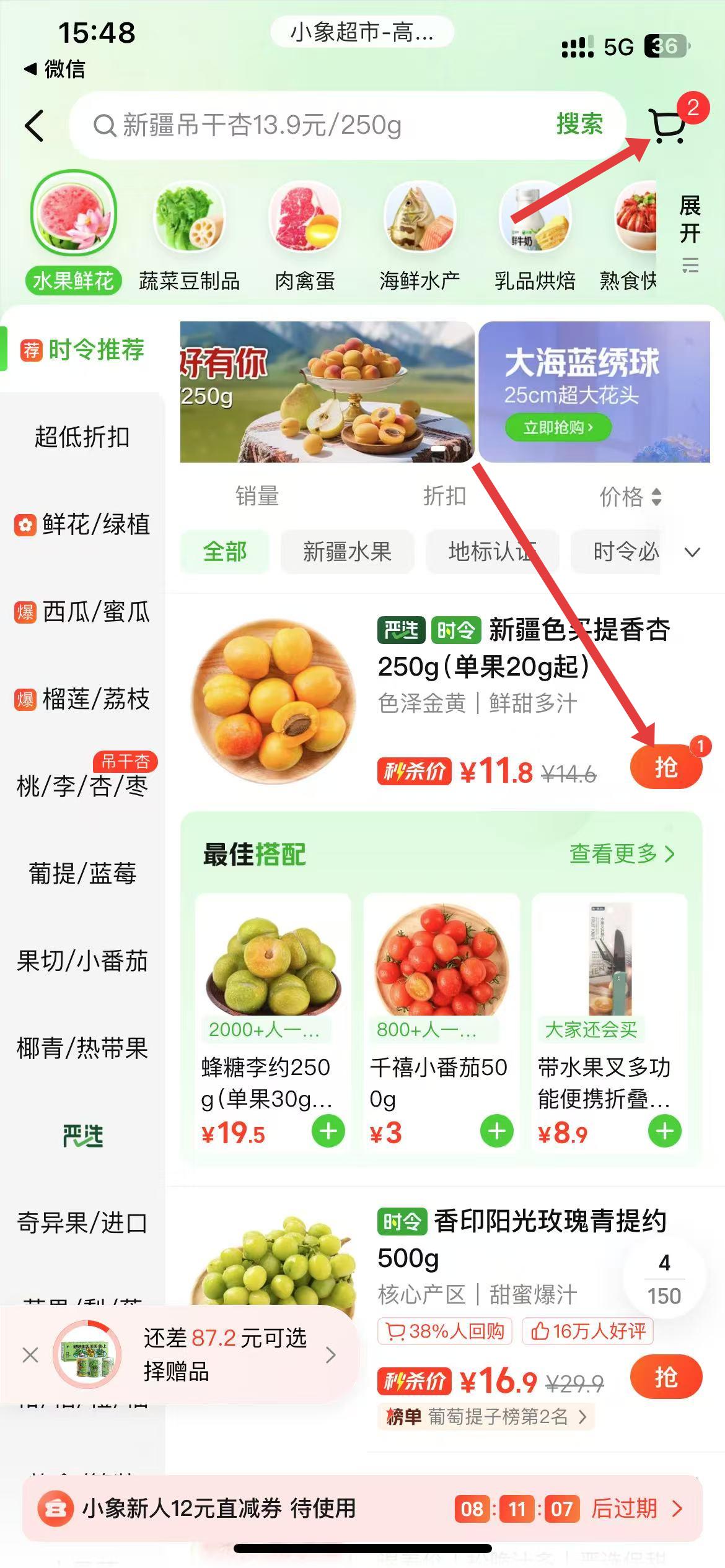725x1568 pixels.
Task: Open the 海鲜水产 category
Action: tap(420, 235)
